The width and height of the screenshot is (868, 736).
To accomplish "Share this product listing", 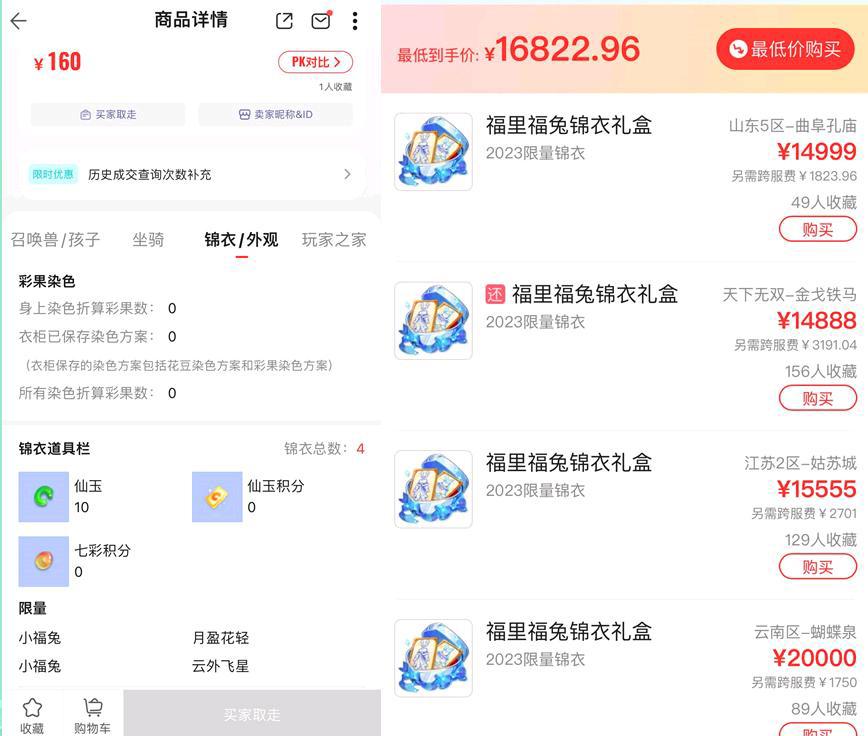I will click(284, 21).
